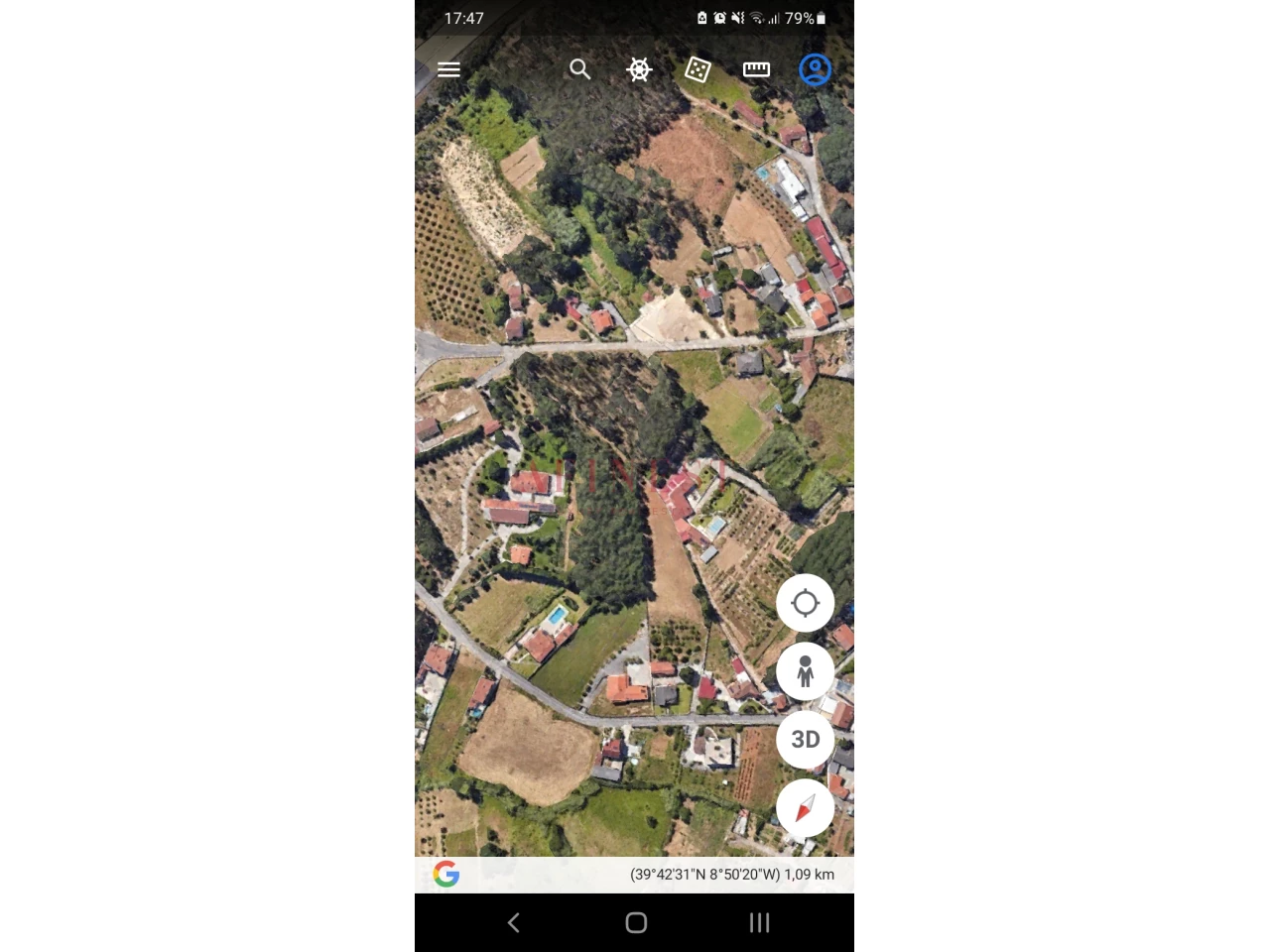
Task: Open the account profile icon
Action: pyautogui.click(x=815, y=69)
